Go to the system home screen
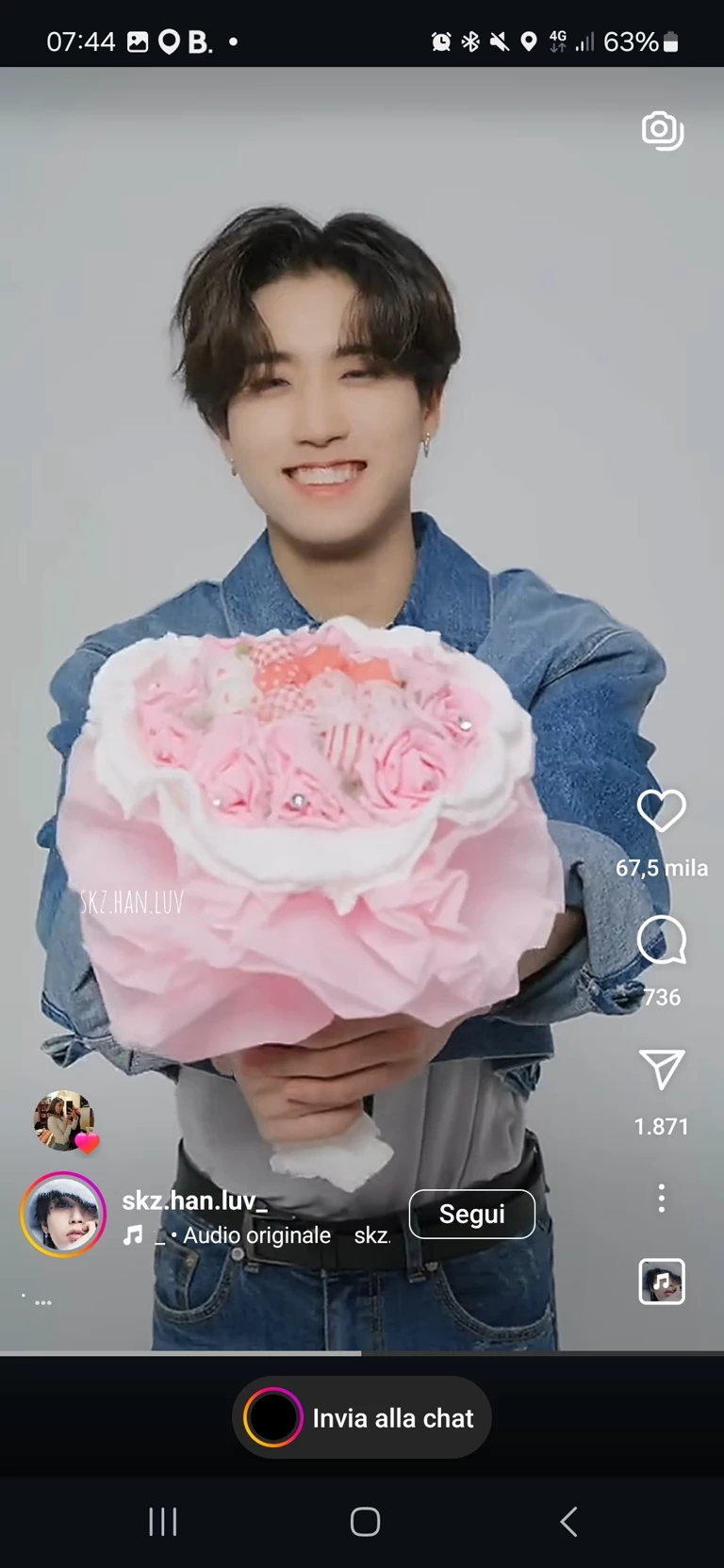724x1568 pixels. pyautogui.click(x=364, y=1521)
